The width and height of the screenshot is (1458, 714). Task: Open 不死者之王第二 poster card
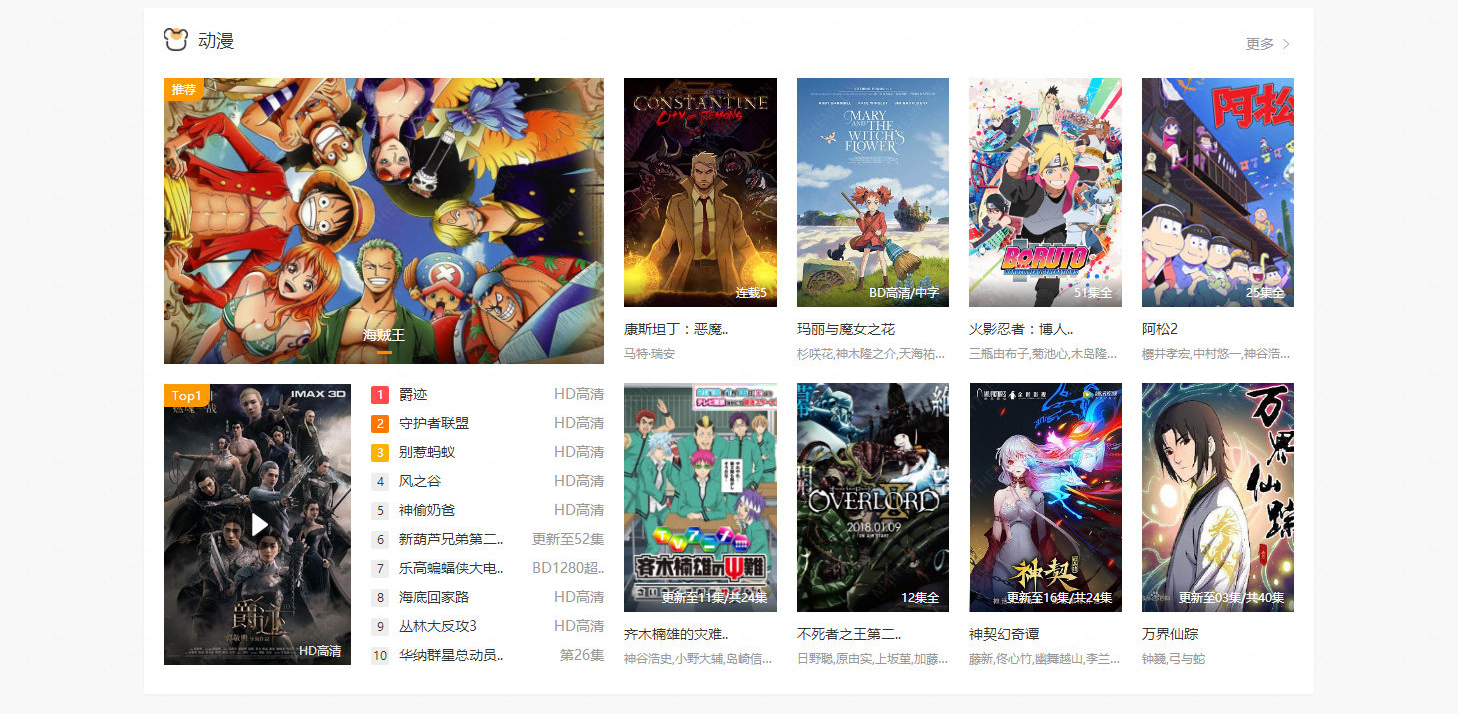(872, 497)
